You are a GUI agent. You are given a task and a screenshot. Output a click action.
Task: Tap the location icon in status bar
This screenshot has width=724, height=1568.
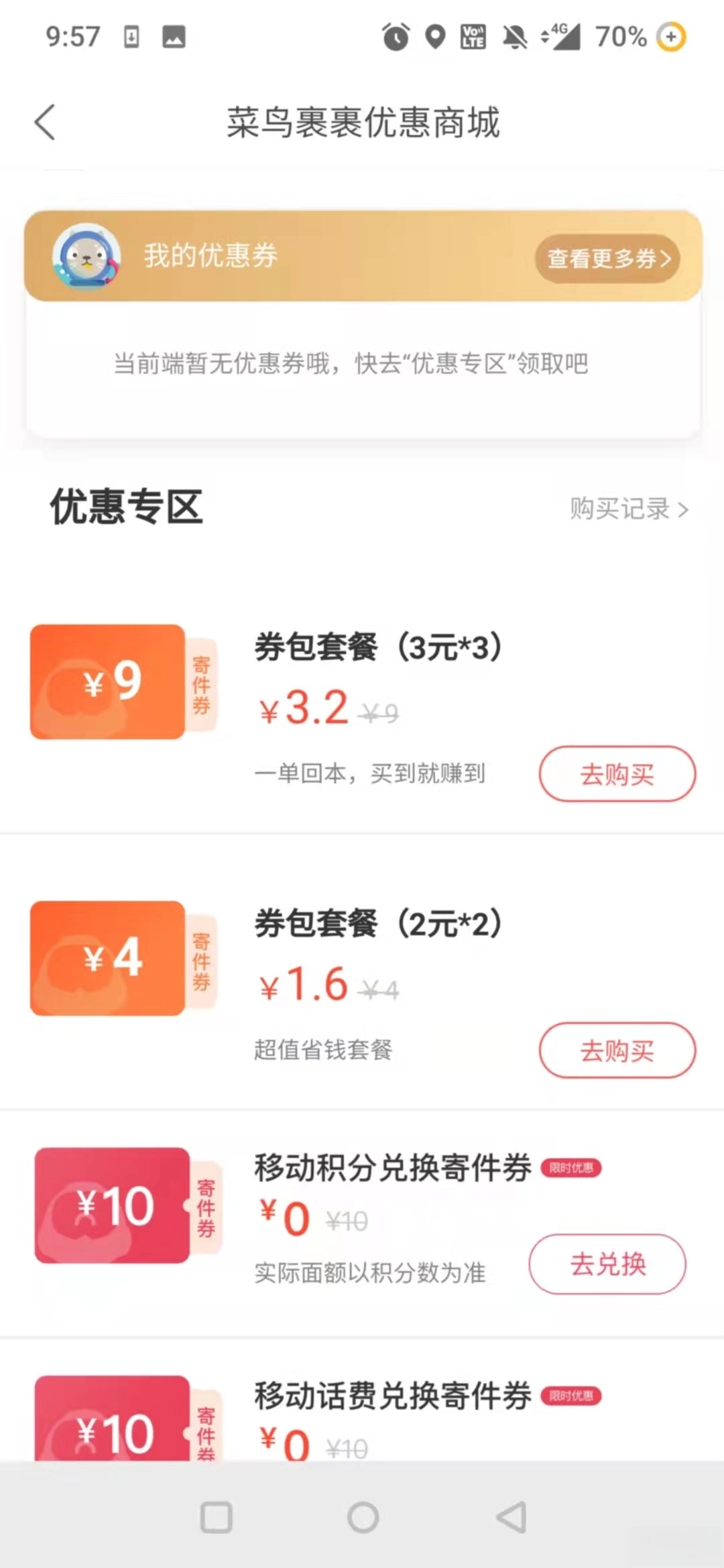[x=434, y=38]
